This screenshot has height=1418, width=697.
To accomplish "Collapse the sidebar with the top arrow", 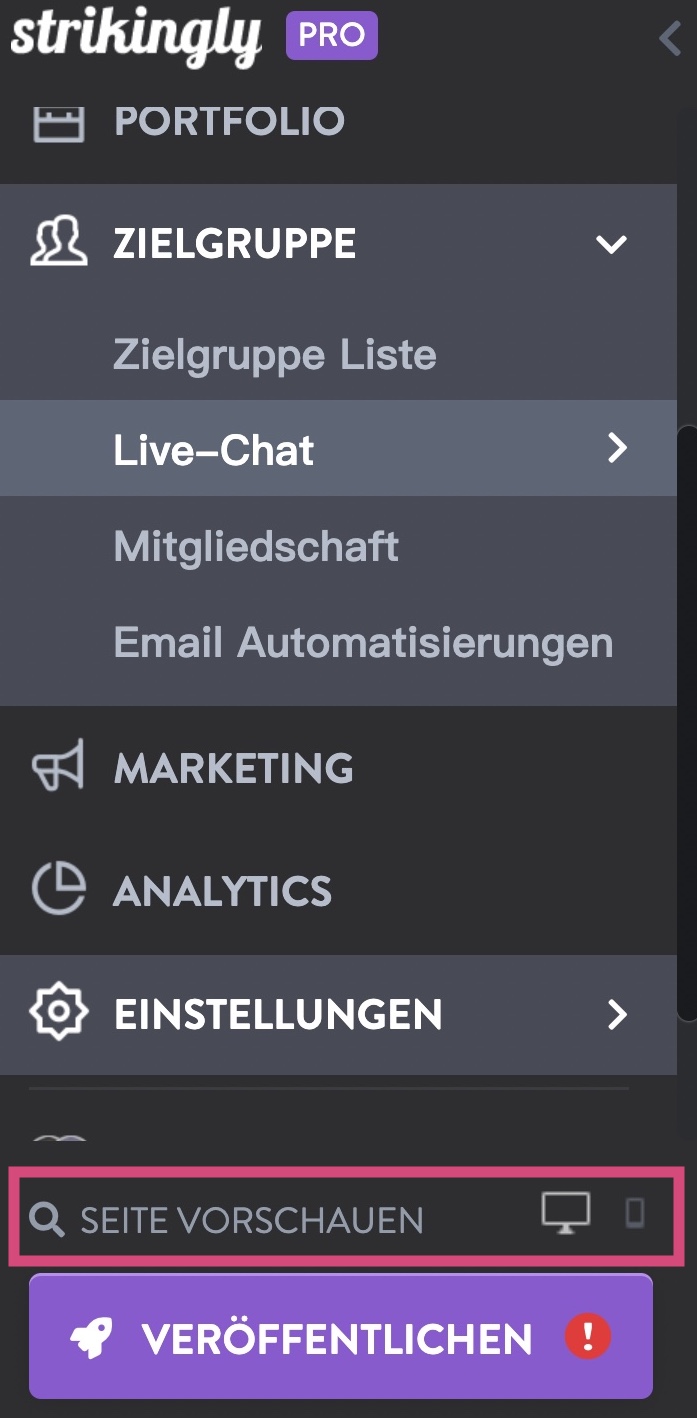I will [669, 39].
